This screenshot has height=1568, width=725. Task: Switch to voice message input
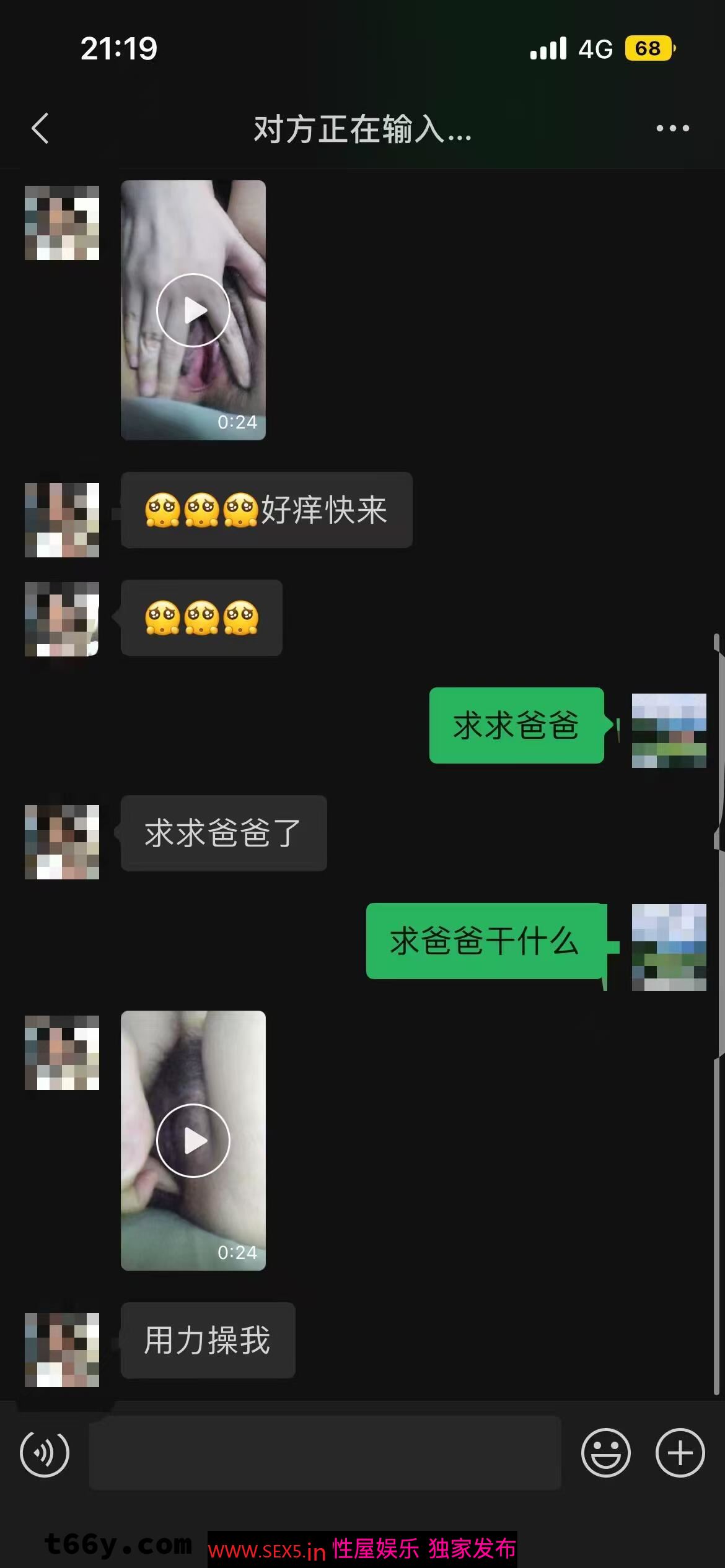click(45, 1453)
